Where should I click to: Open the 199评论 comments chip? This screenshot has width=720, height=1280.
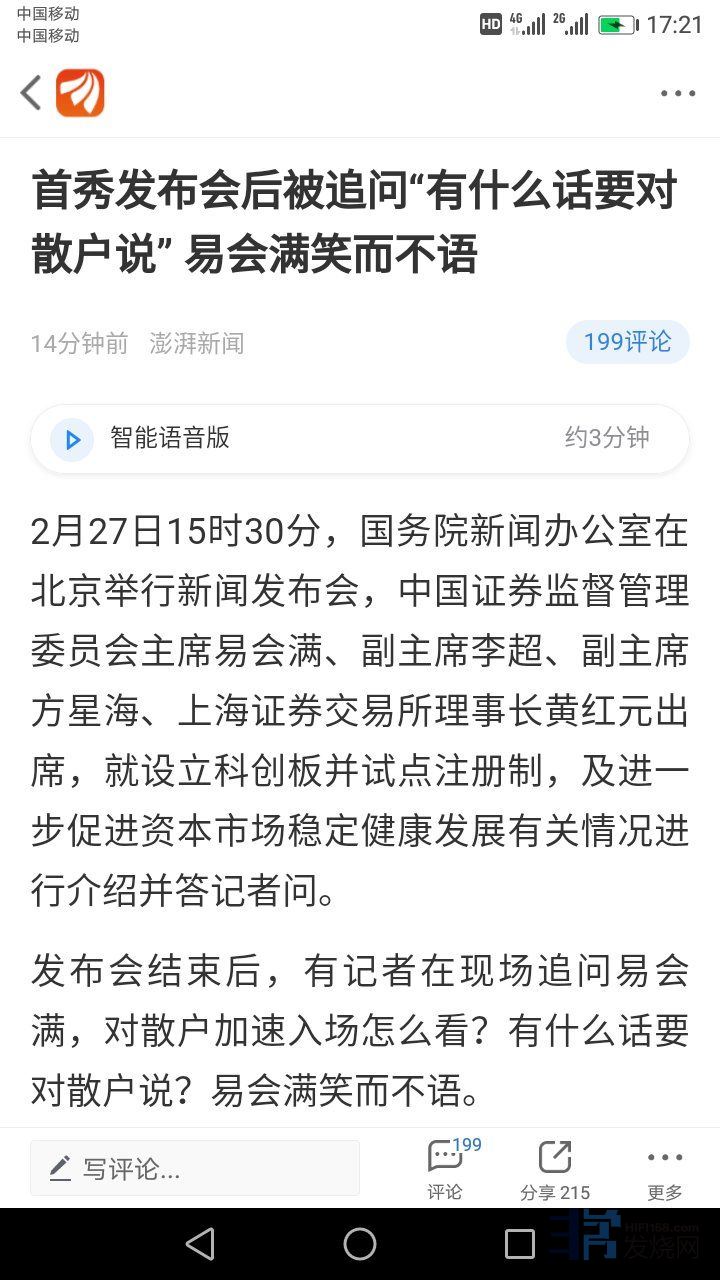point(627,342)
